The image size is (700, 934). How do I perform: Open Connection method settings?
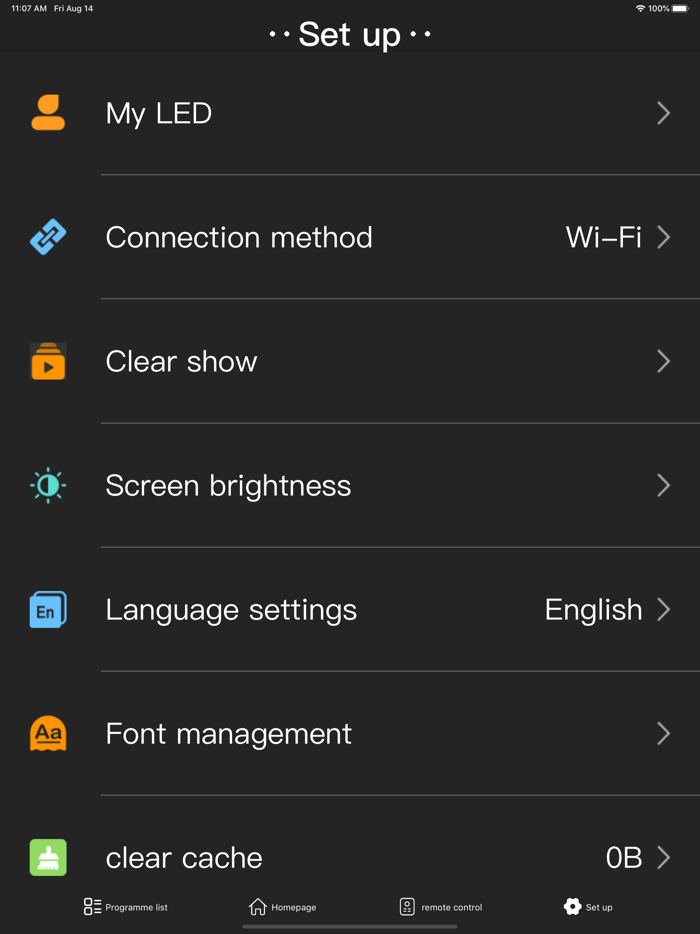tap(350, 237)
